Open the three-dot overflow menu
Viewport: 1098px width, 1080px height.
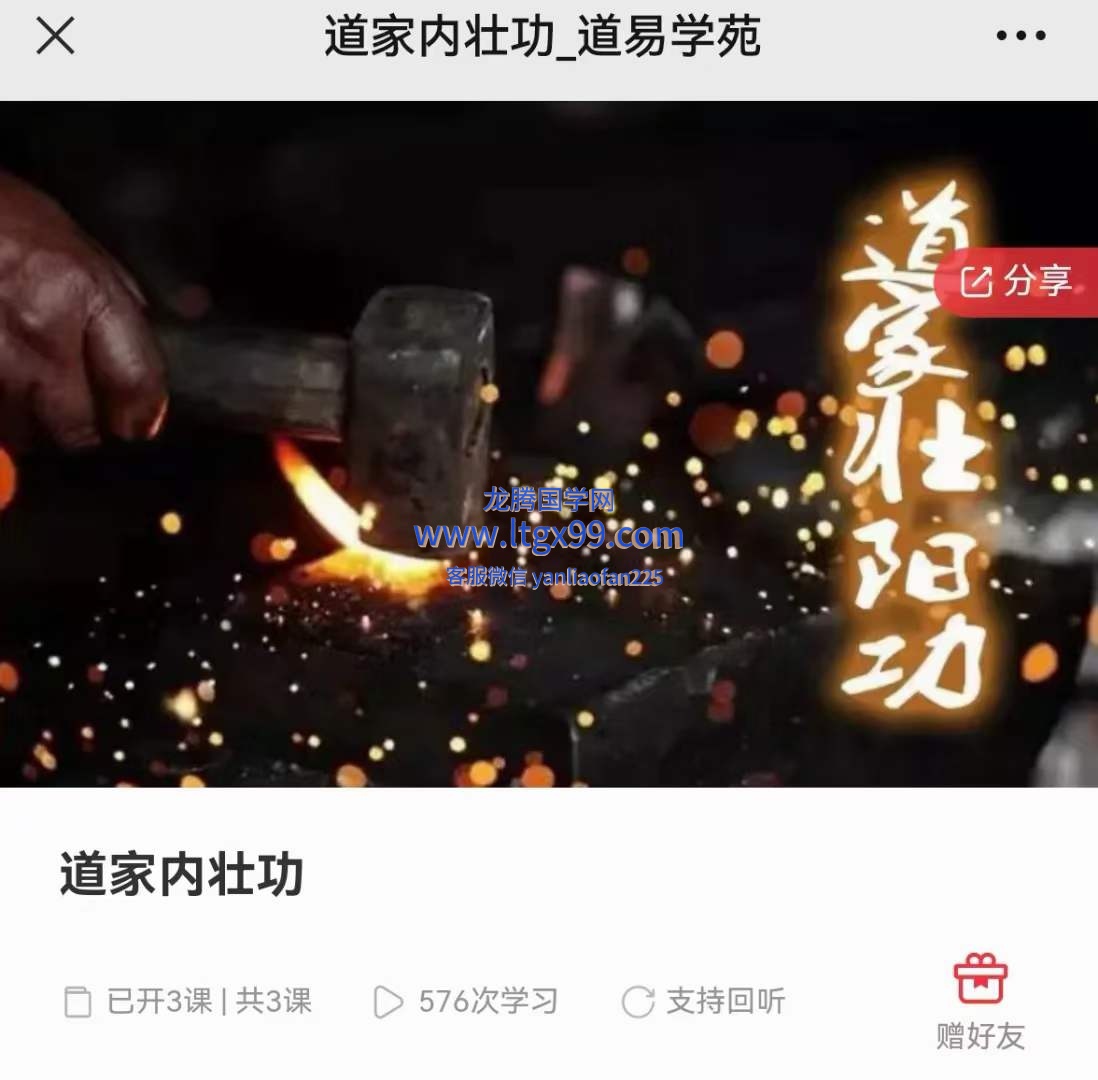click(1020, 37)
